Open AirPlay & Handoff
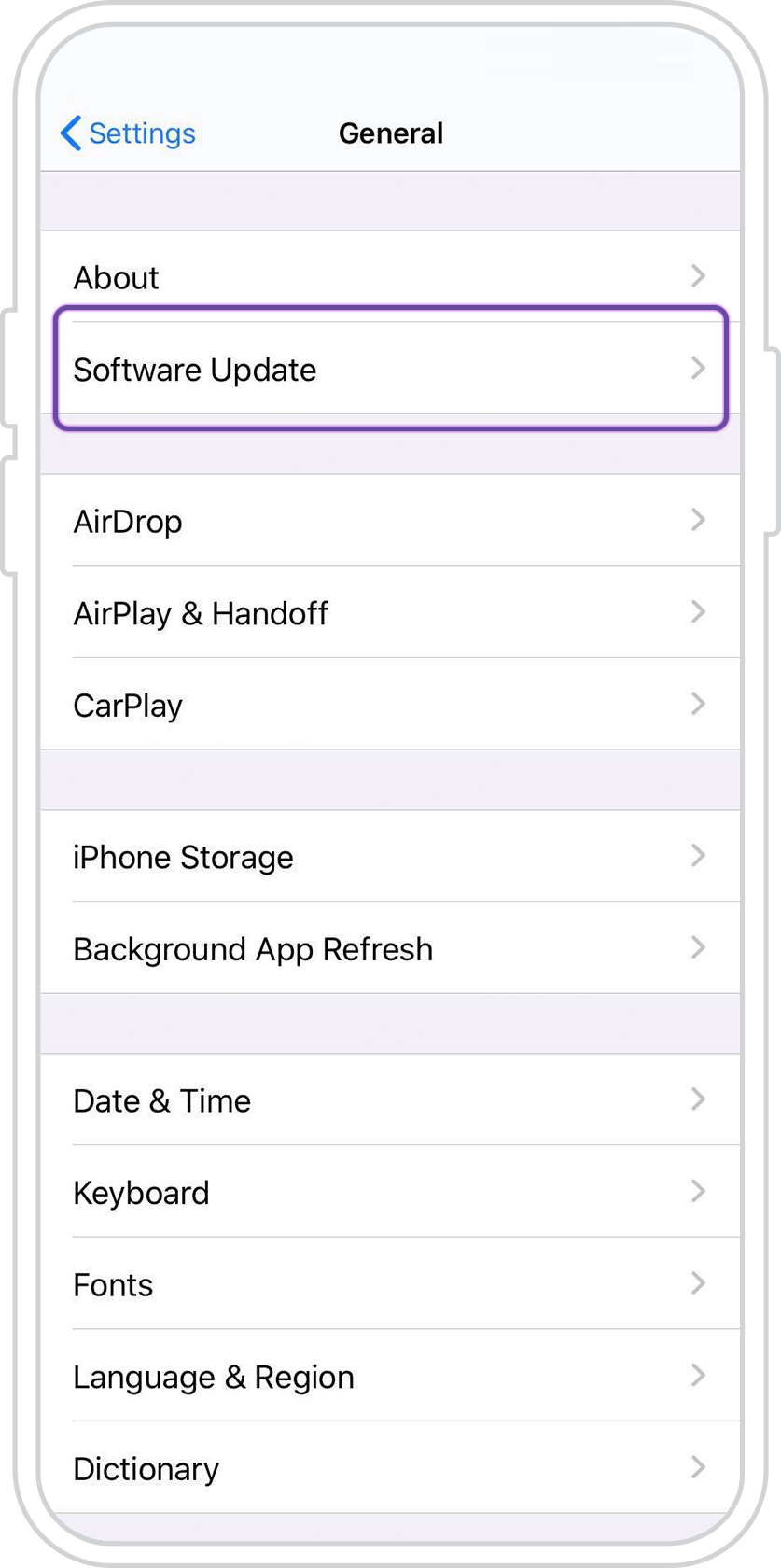Screen dimensions: 781x1568 point(390,612)
